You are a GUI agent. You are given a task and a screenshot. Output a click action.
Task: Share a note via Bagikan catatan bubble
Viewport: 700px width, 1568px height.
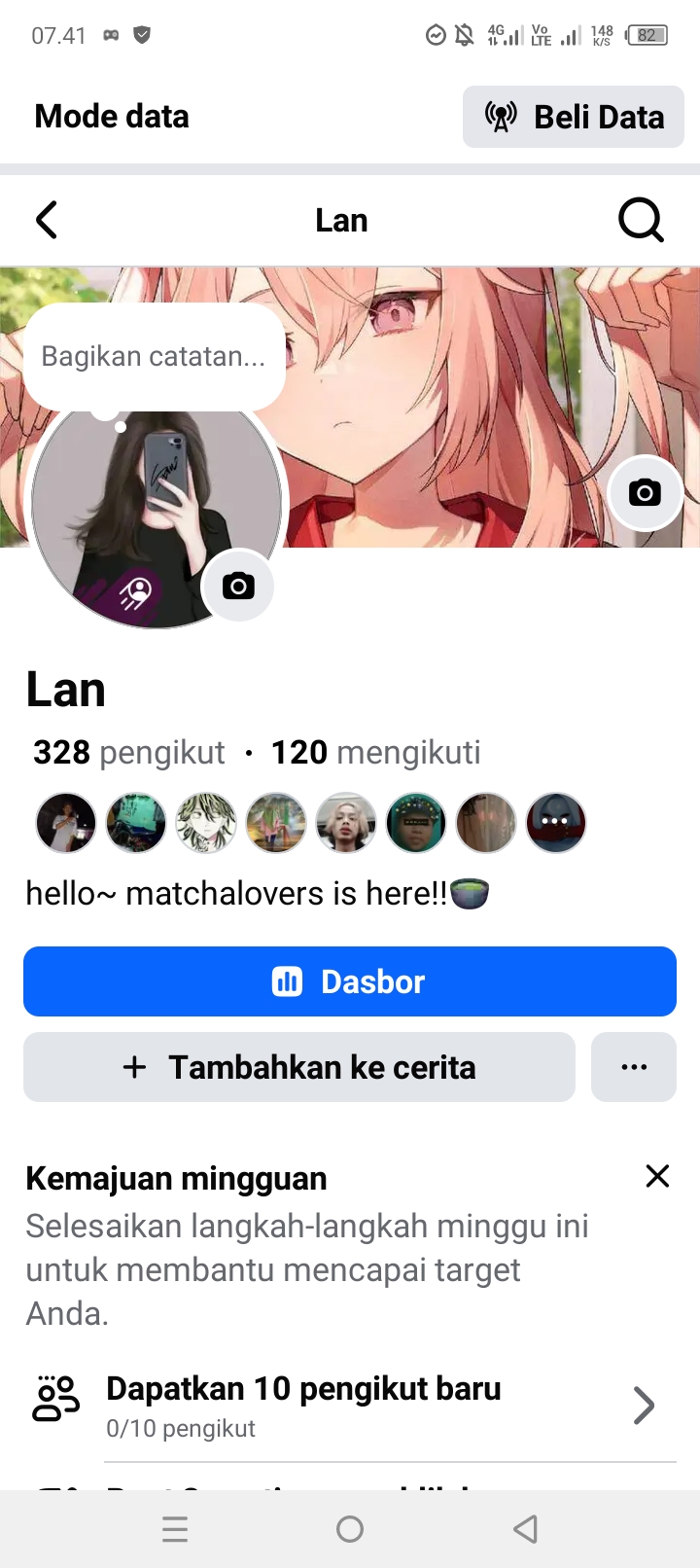pyautogui.click(x=154, y=356)
